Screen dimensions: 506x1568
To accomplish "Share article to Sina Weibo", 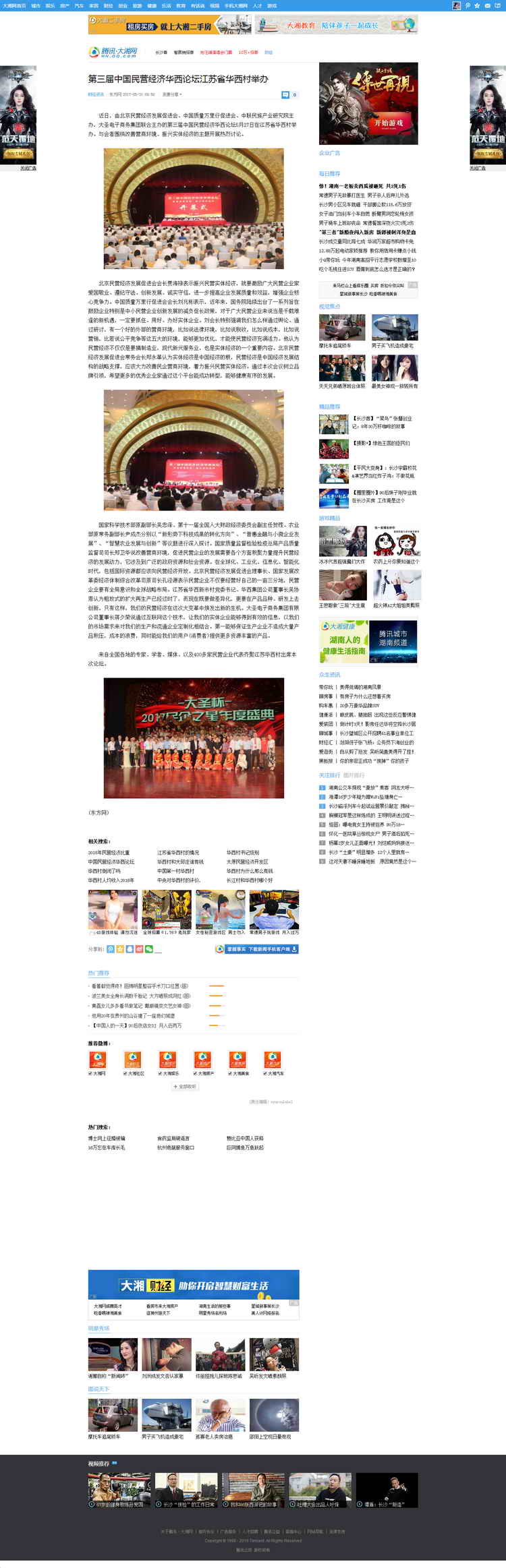I will 139,949.
